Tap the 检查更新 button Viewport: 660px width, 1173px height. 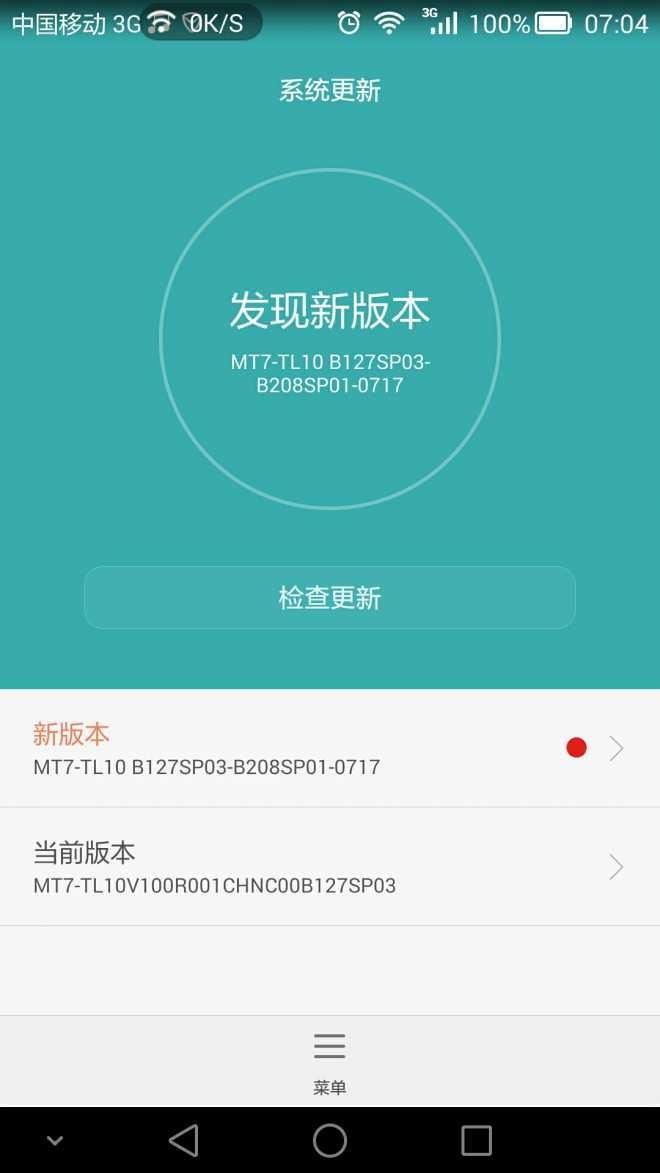pos(329,598)
